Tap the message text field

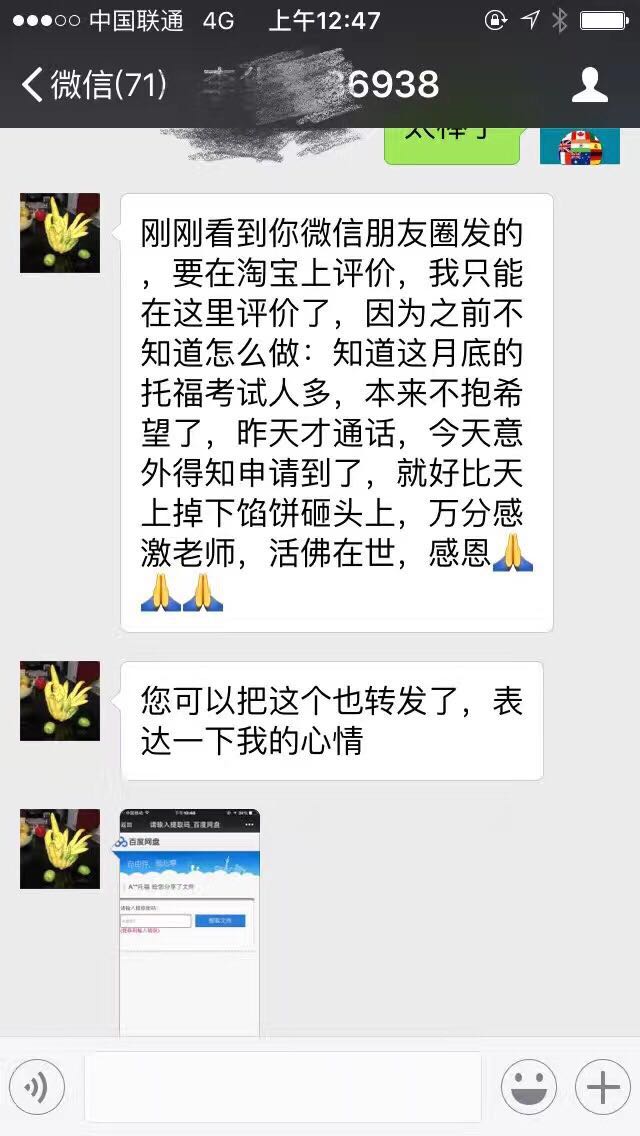click(x=282, y=1087)
